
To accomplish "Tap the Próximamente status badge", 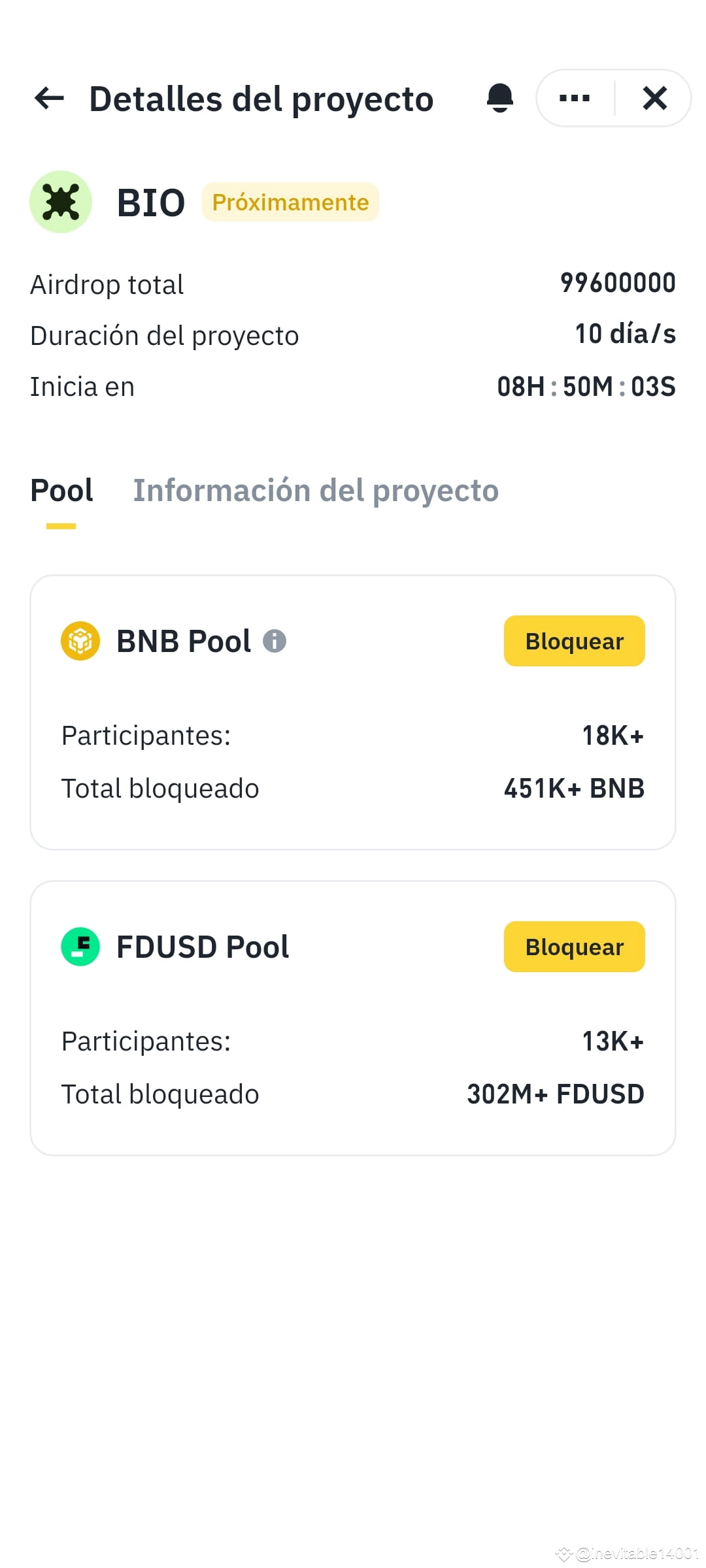I will 290,202.
